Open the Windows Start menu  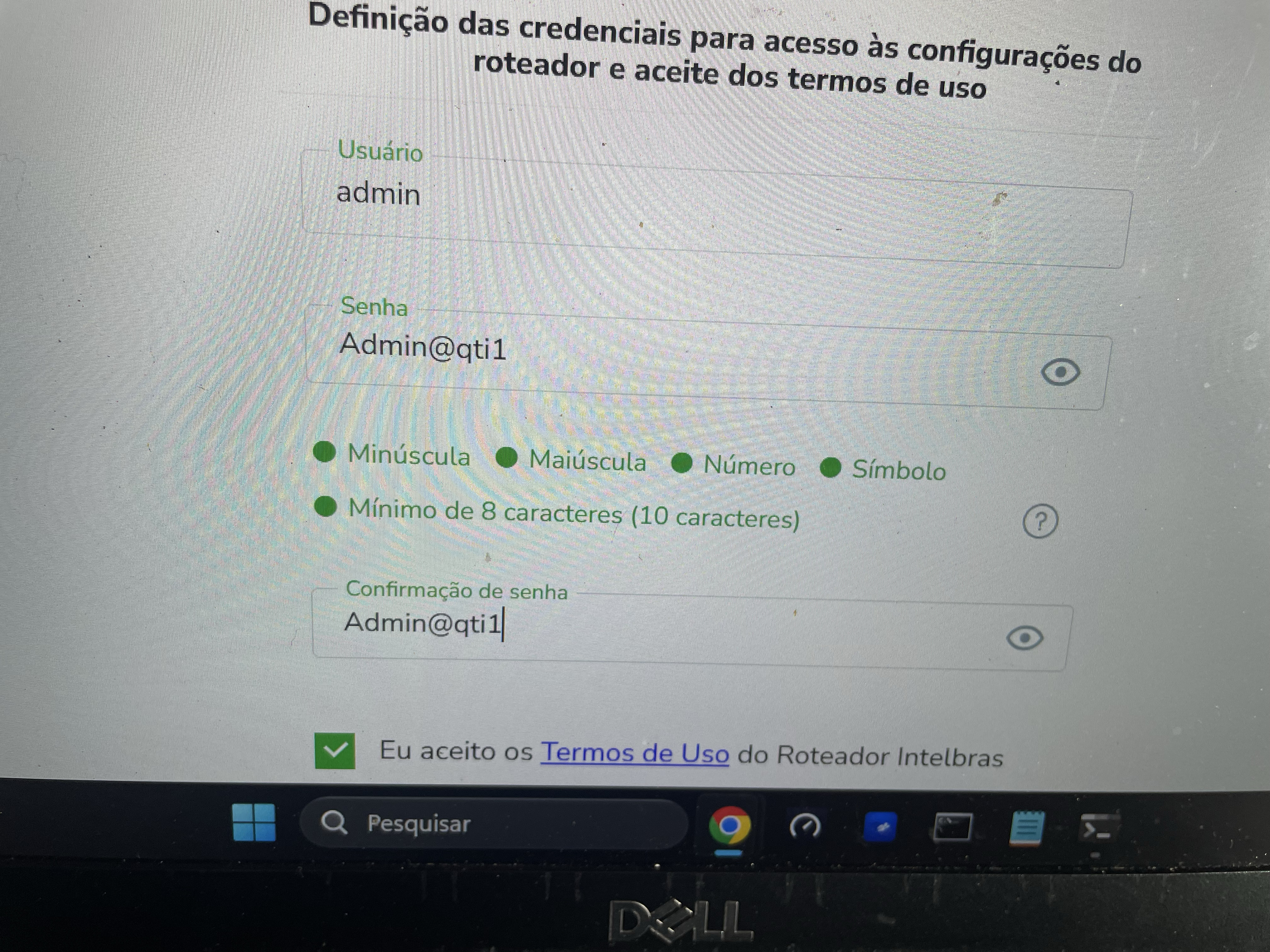click(x=254, y=822)
